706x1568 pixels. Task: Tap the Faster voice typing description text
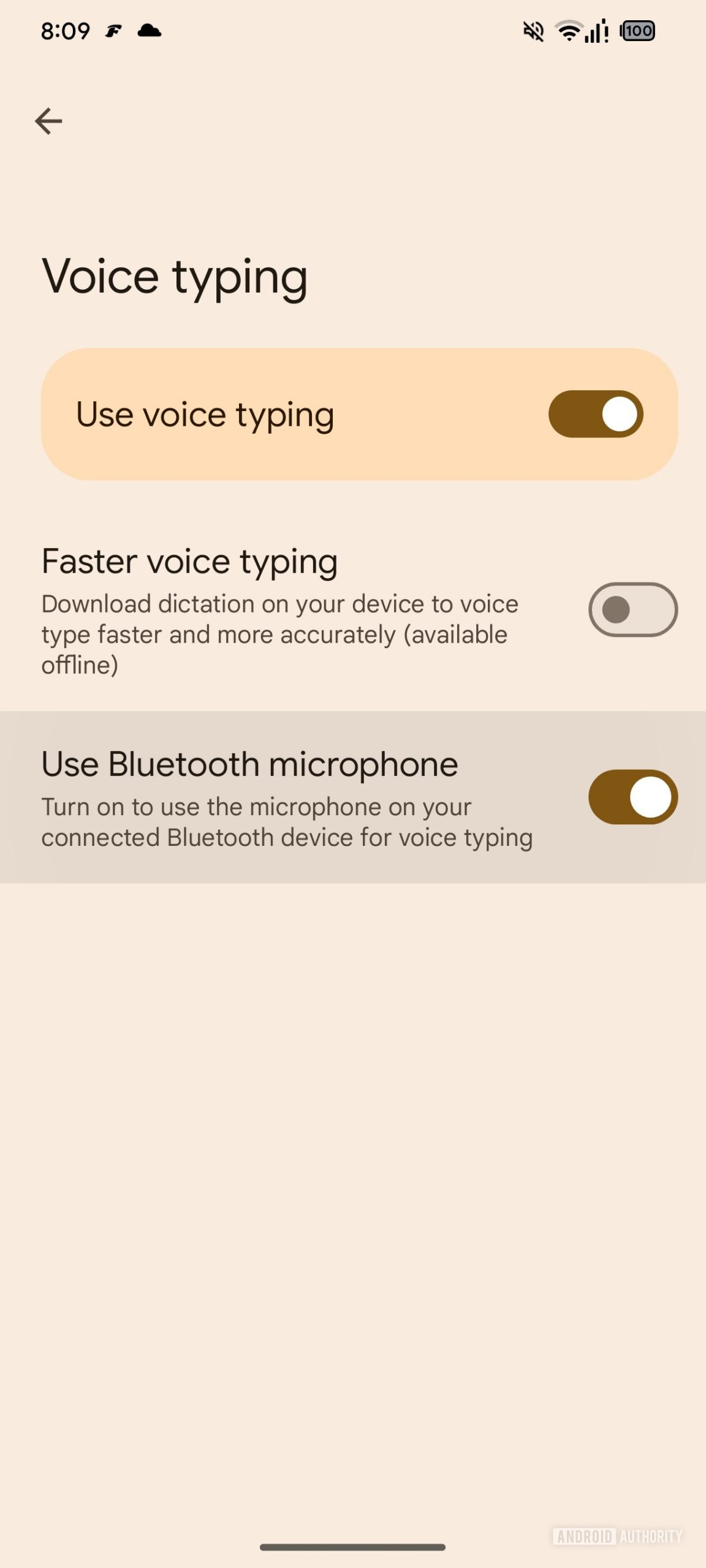point(279,633)
